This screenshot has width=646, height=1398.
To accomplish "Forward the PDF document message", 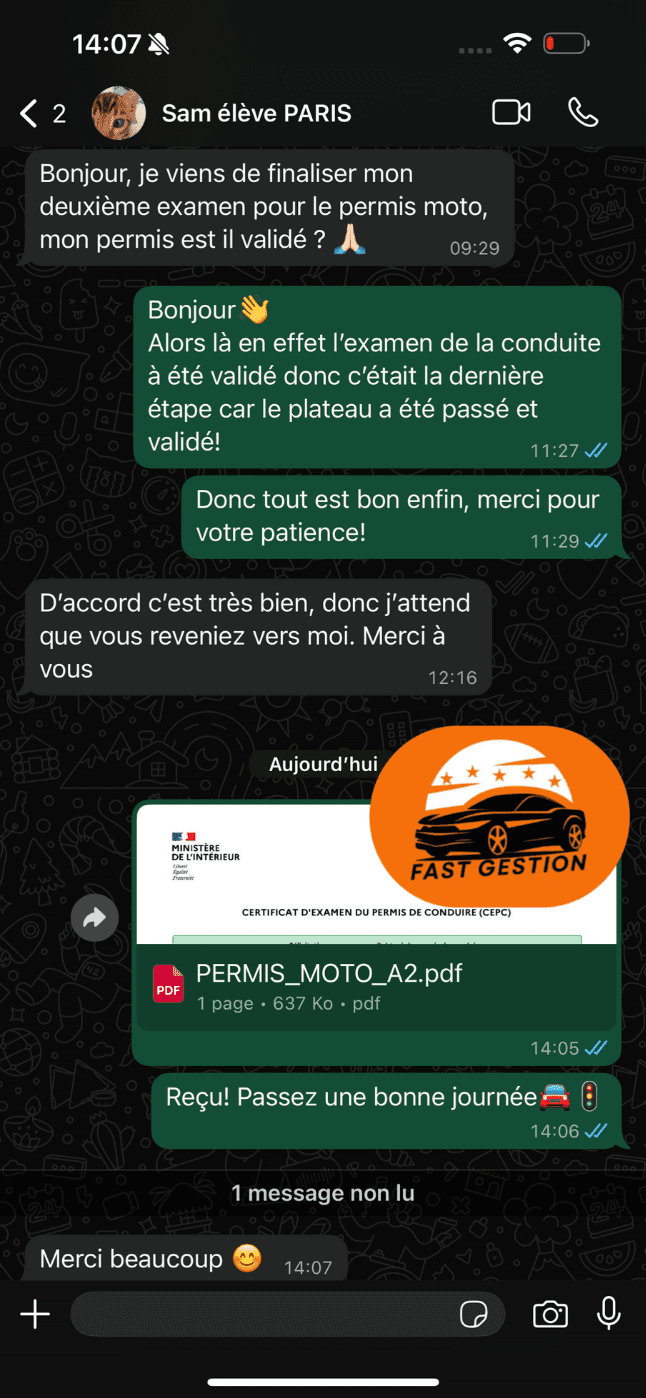I will [x=95, y=917].
